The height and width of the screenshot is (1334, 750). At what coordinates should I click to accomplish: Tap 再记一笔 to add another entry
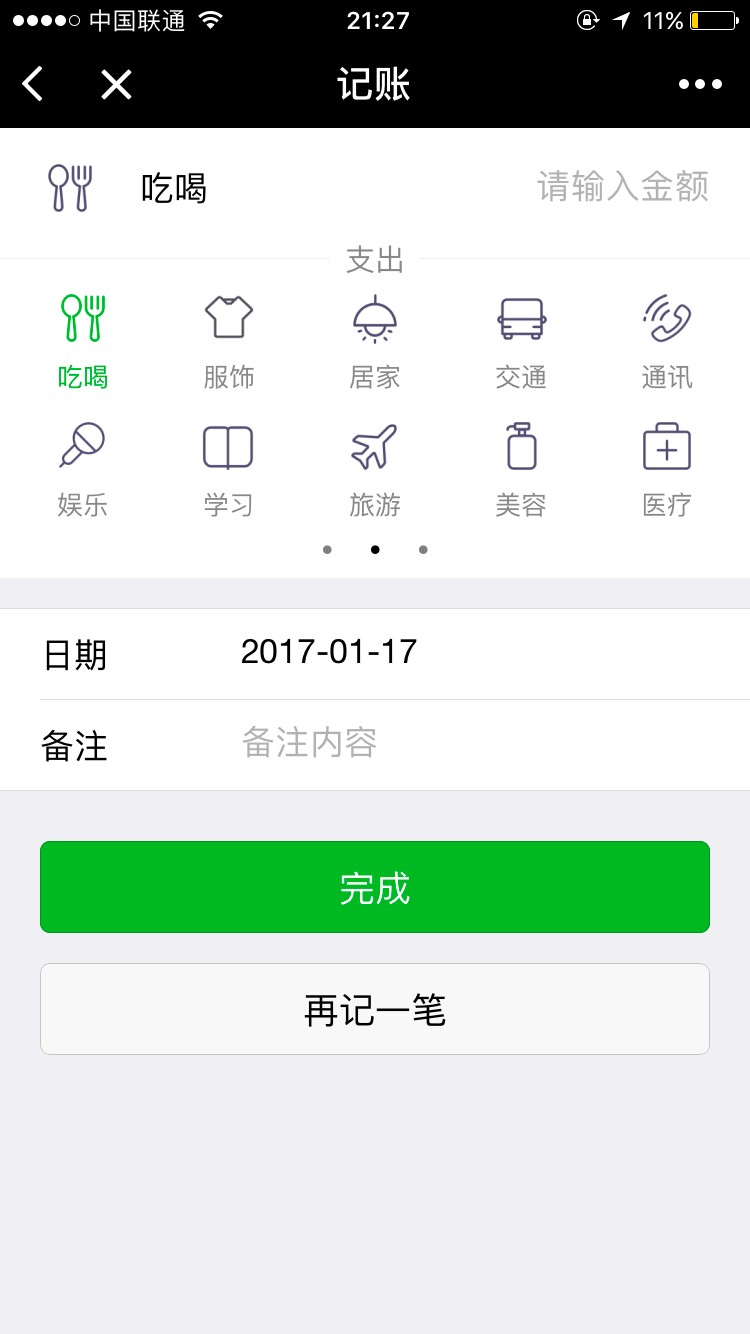pos(375,1009)
